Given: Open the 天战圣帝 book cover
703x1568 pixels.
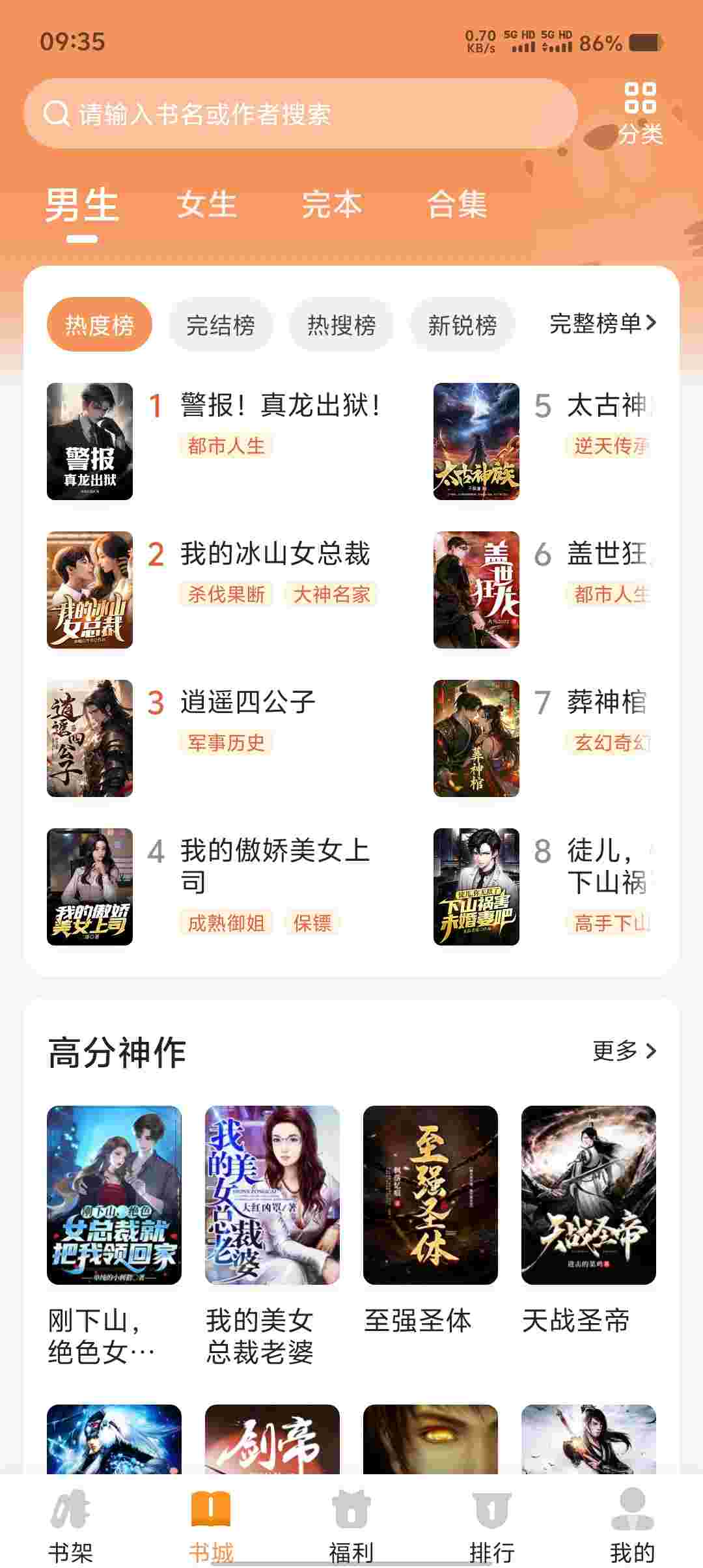Looking at the screenshot, I should (588, 1195).
